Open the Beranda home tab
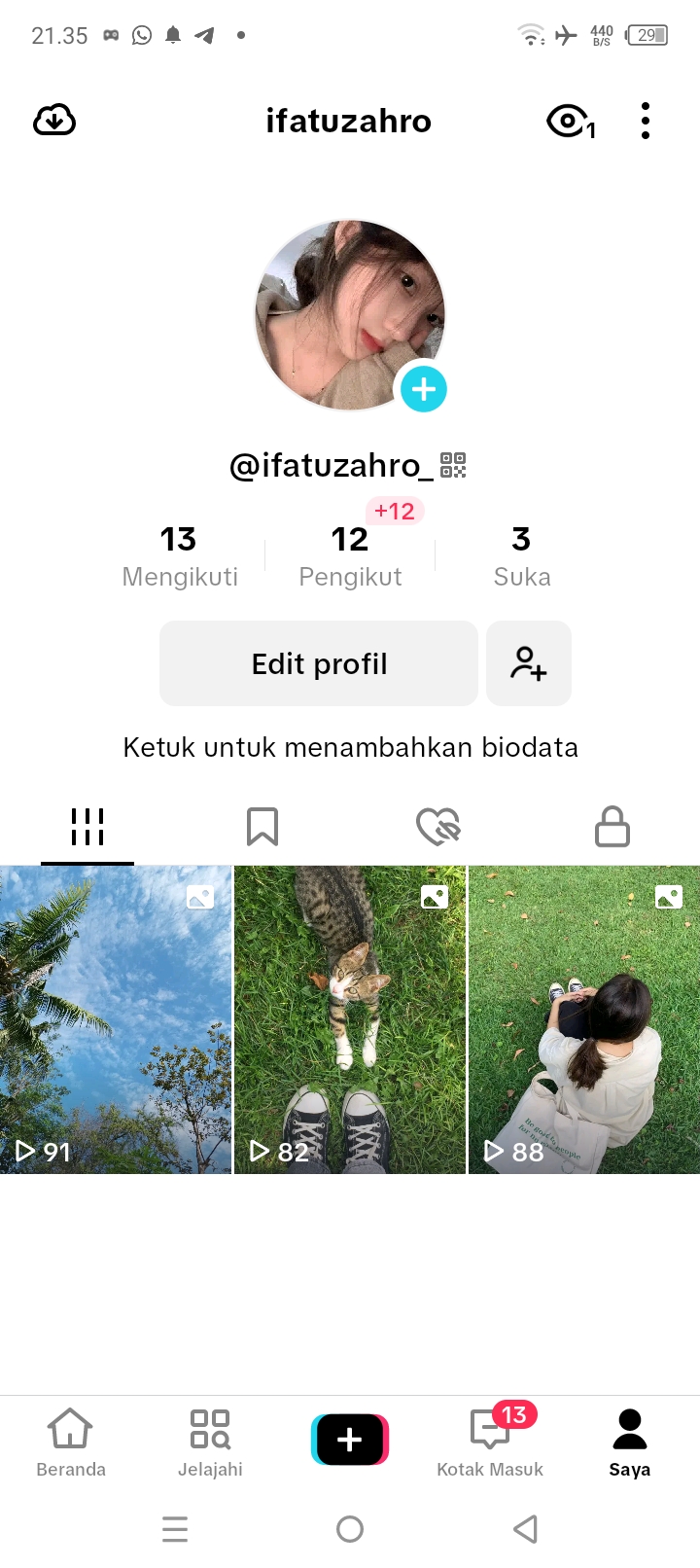This screenshot has width=700, height=1568. pos(71,1442)
